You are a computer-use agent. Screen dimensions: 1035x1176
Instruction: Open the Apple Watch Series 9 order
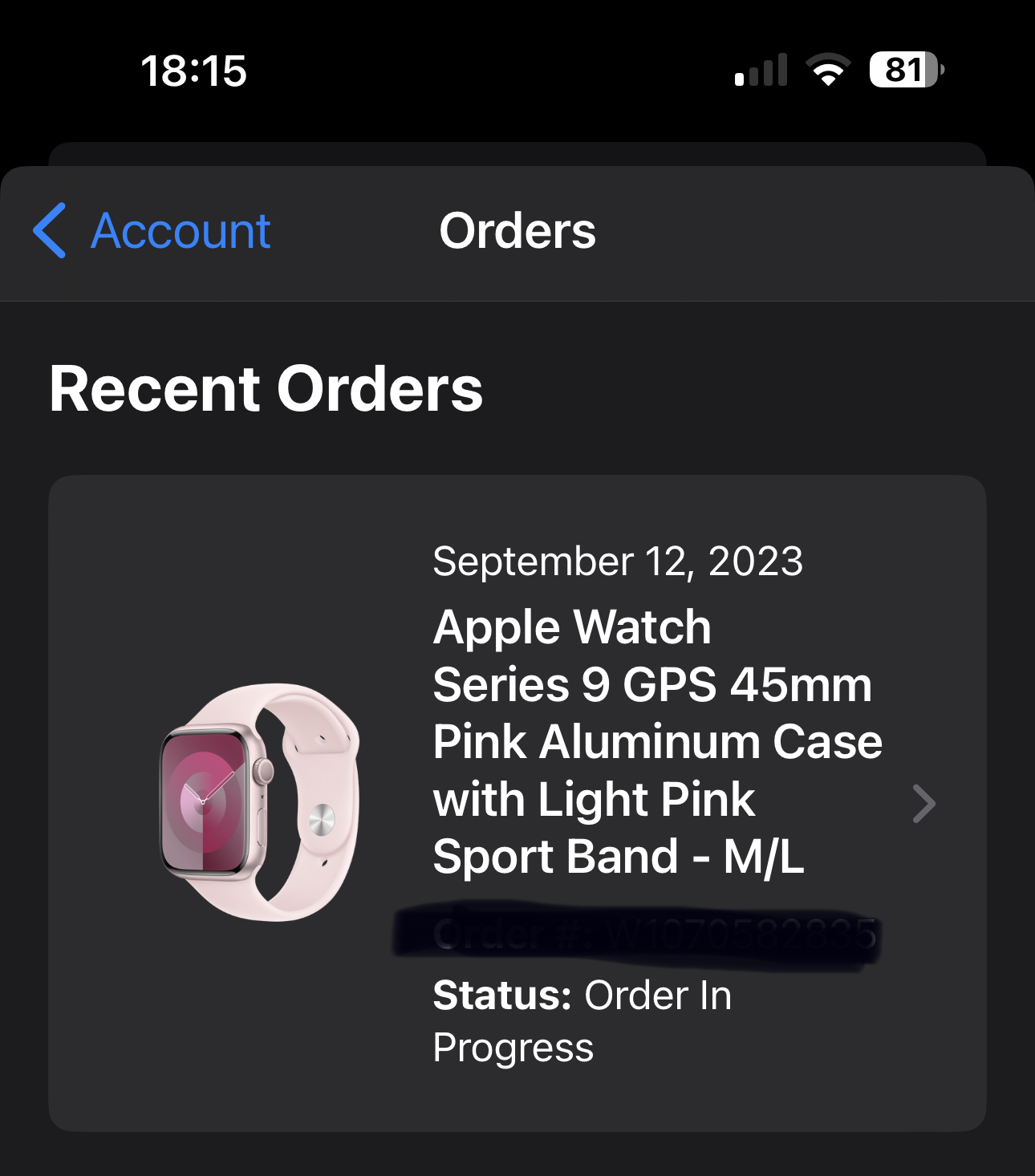point(517,802)
